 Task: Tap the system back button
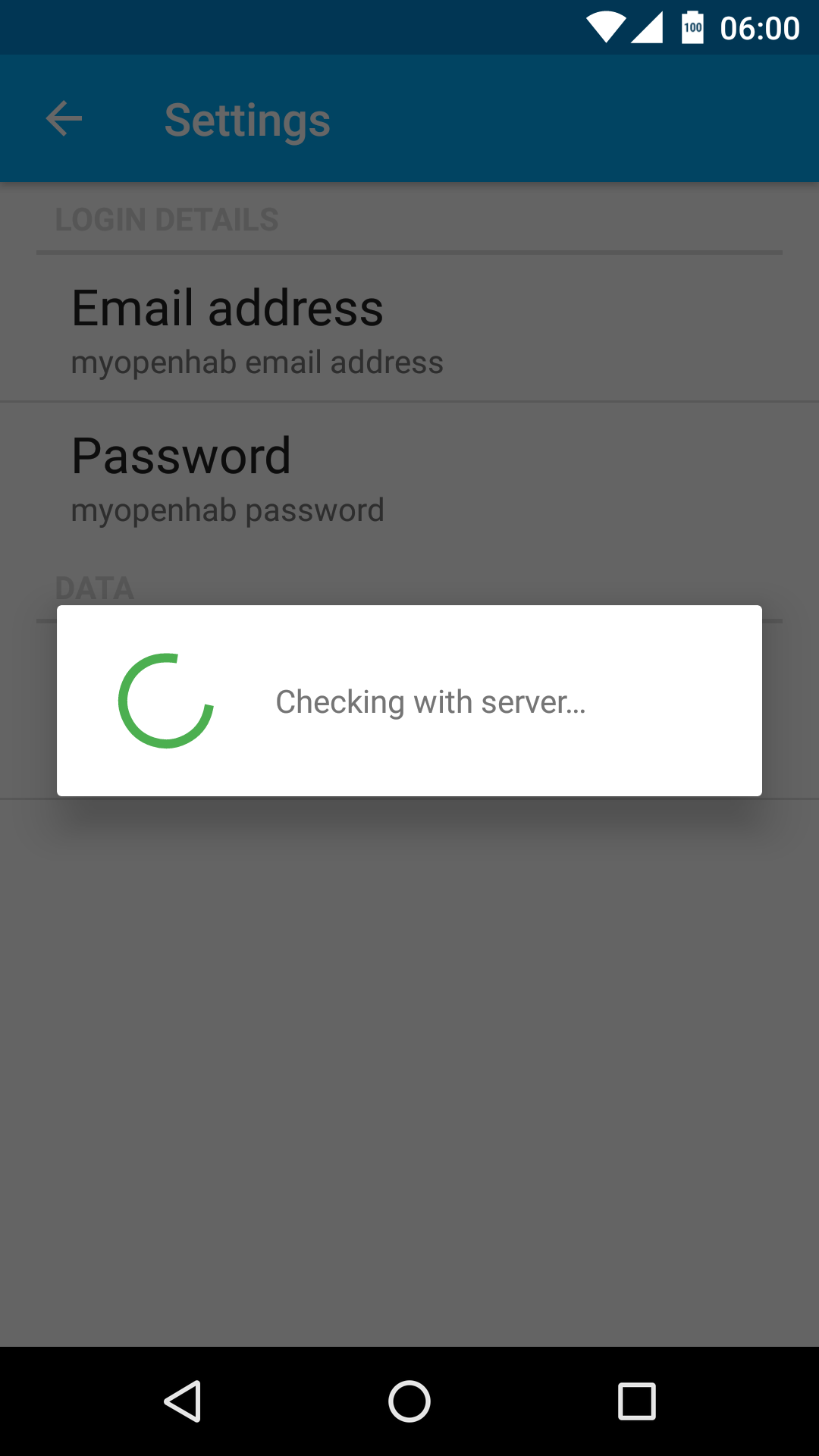click(183, 1401)
